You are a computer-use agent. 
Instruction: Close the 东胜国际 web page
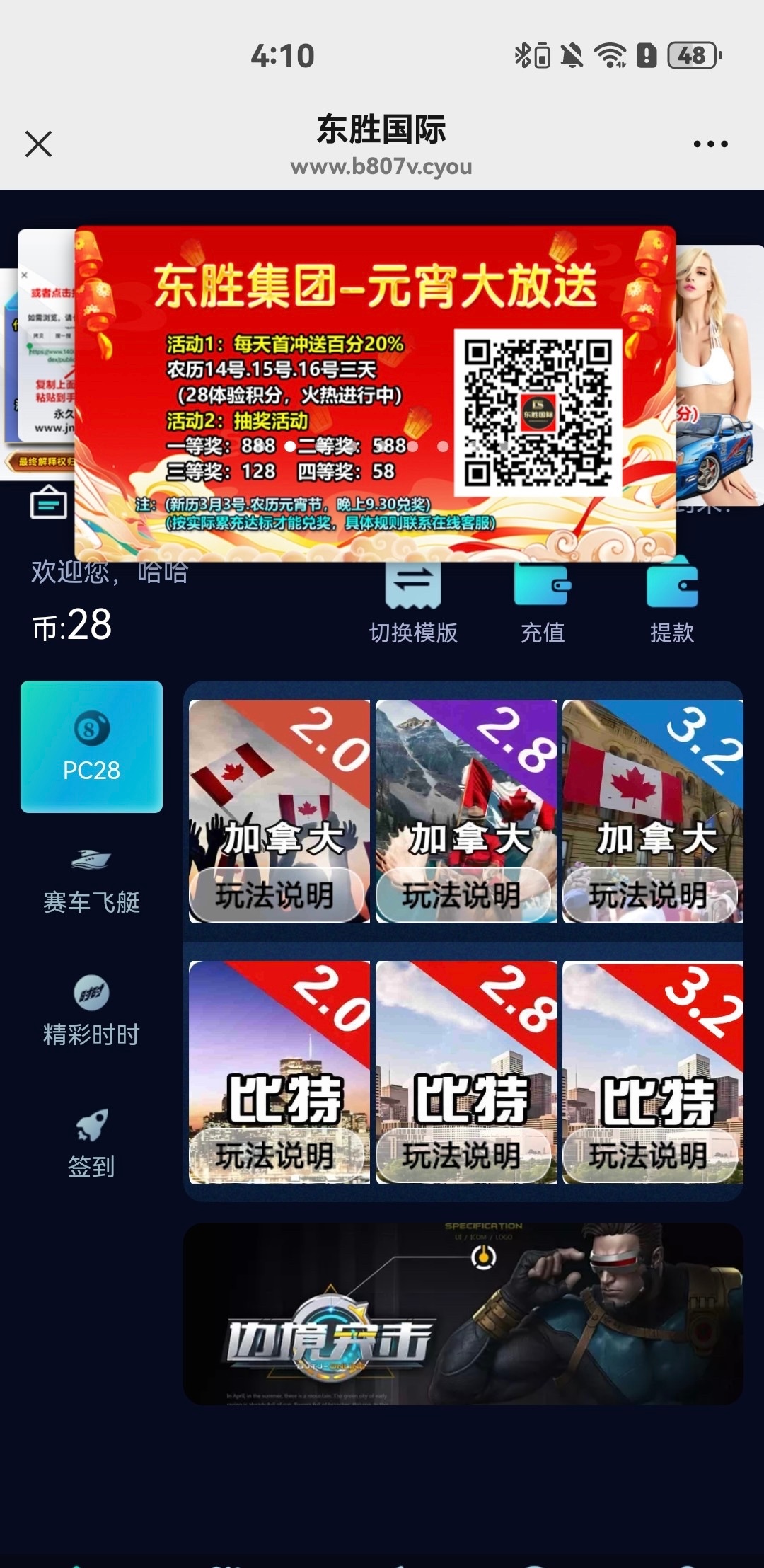38,144
